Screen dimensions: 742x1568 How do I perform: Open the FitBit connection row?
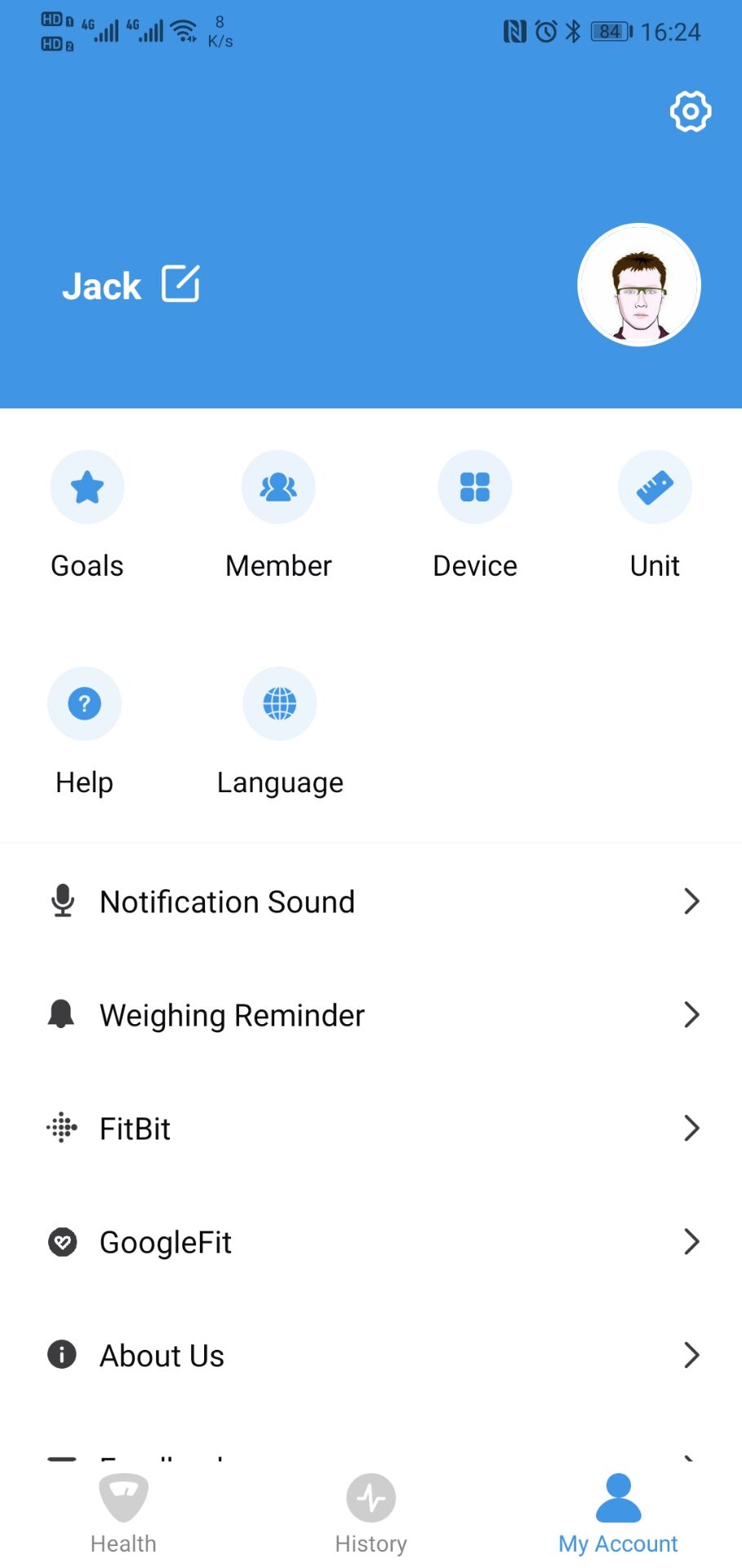tap(371, 1129)
